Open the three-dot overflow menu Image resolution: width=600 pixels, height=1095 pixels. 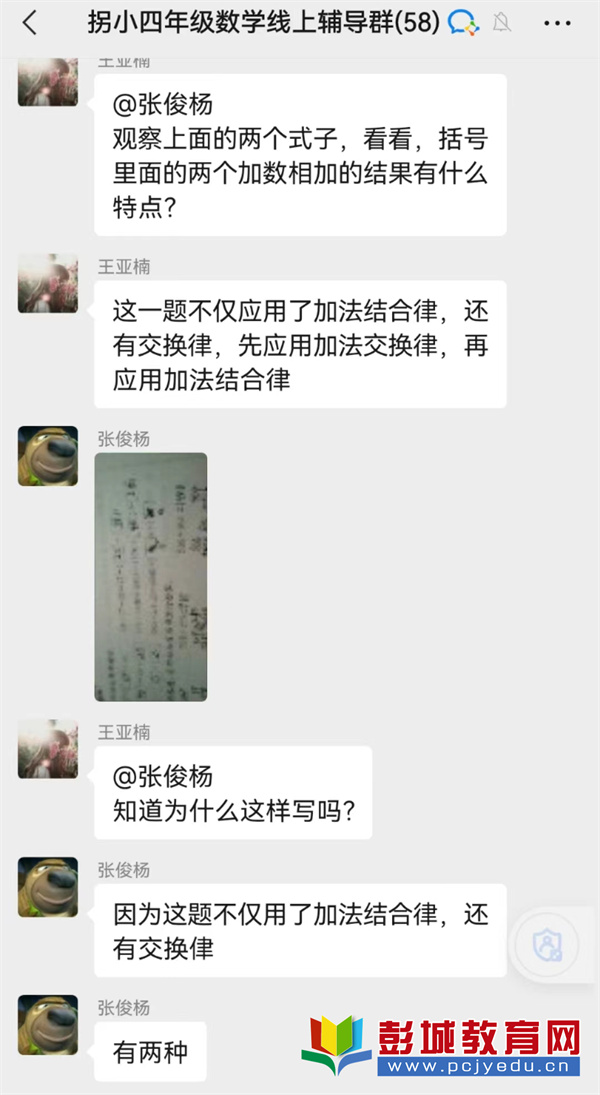(557, 23)
